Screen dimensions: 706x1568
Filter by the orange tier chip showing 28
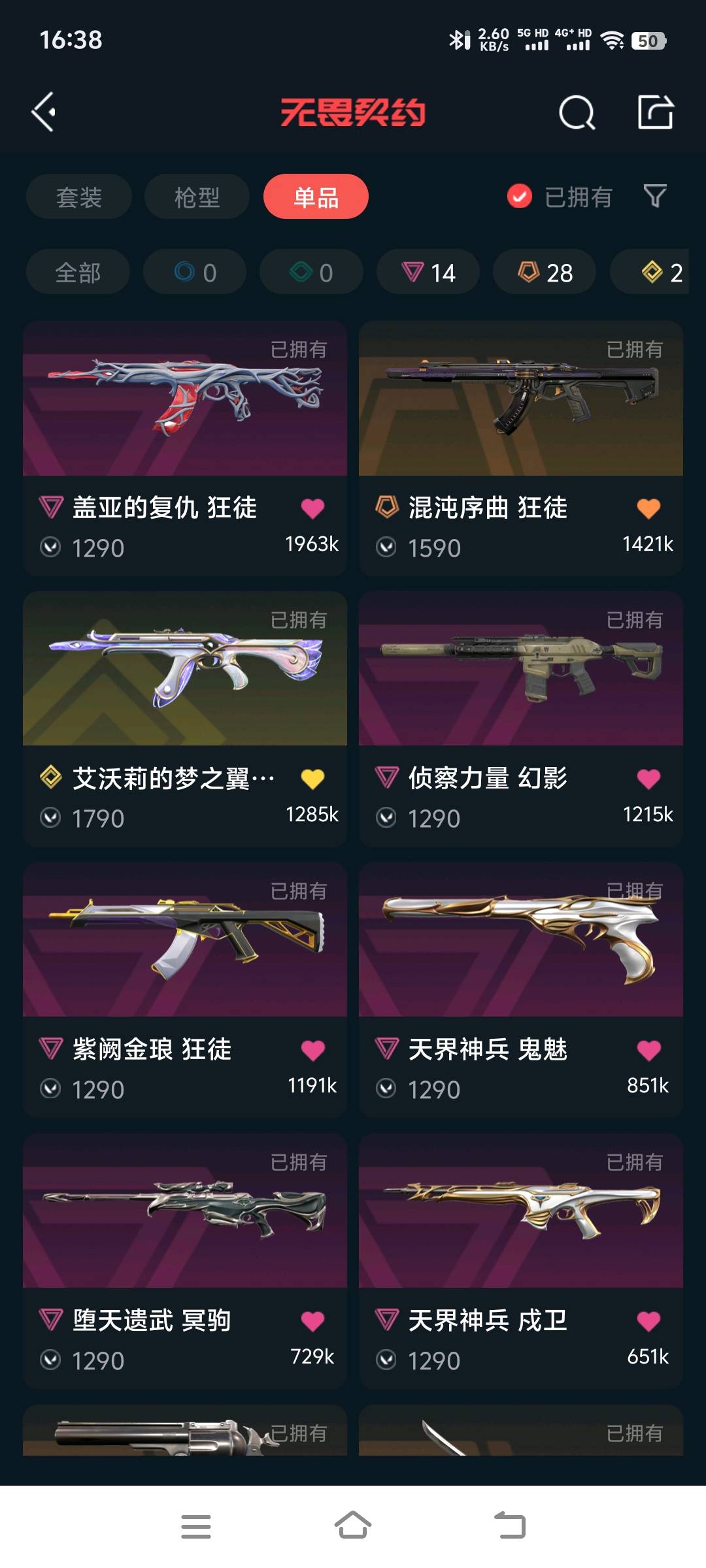pyautogui.click(x=545, y=272)
